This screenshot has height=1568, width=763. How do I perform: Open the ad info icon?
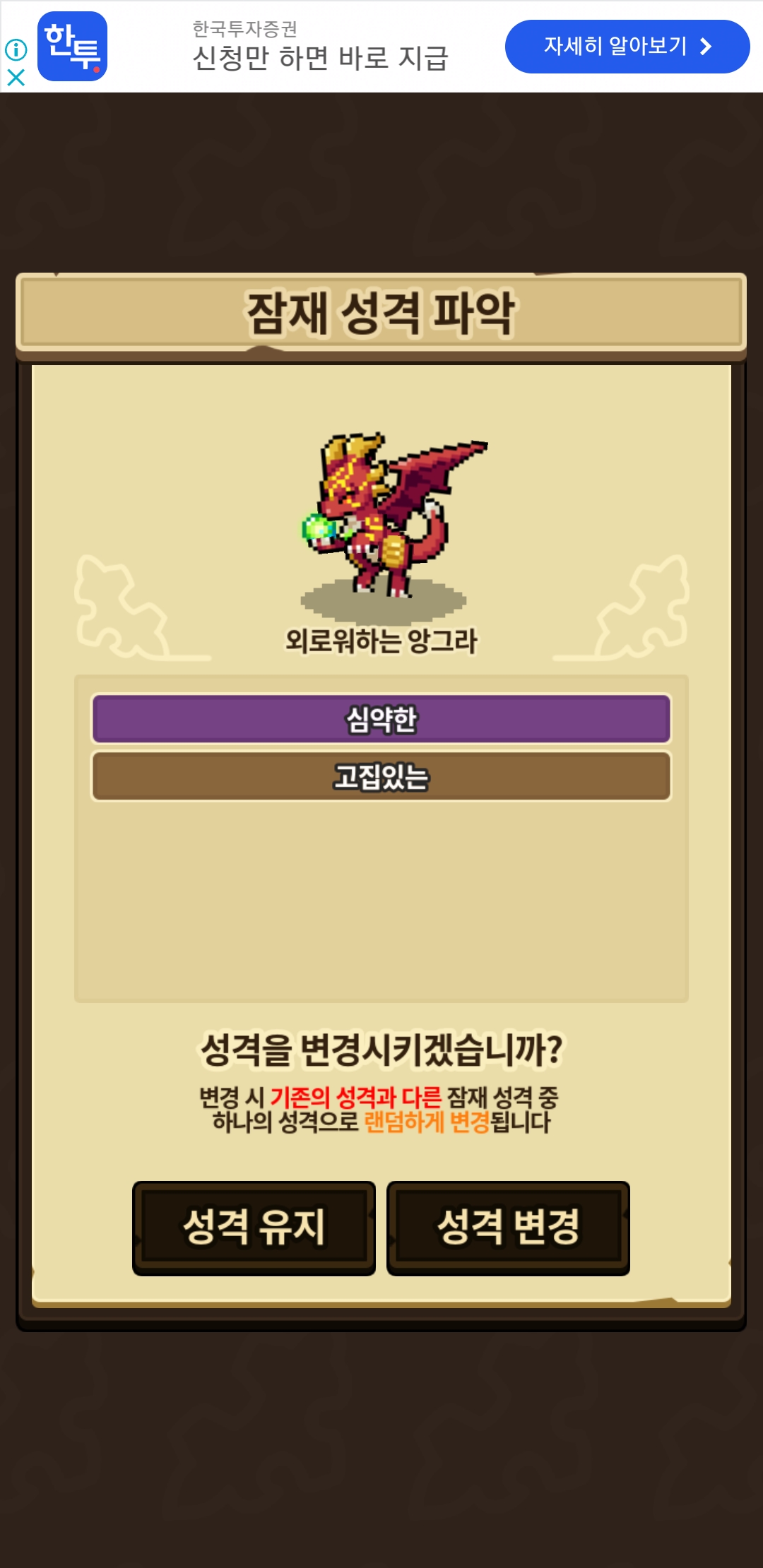click(16, 49)
